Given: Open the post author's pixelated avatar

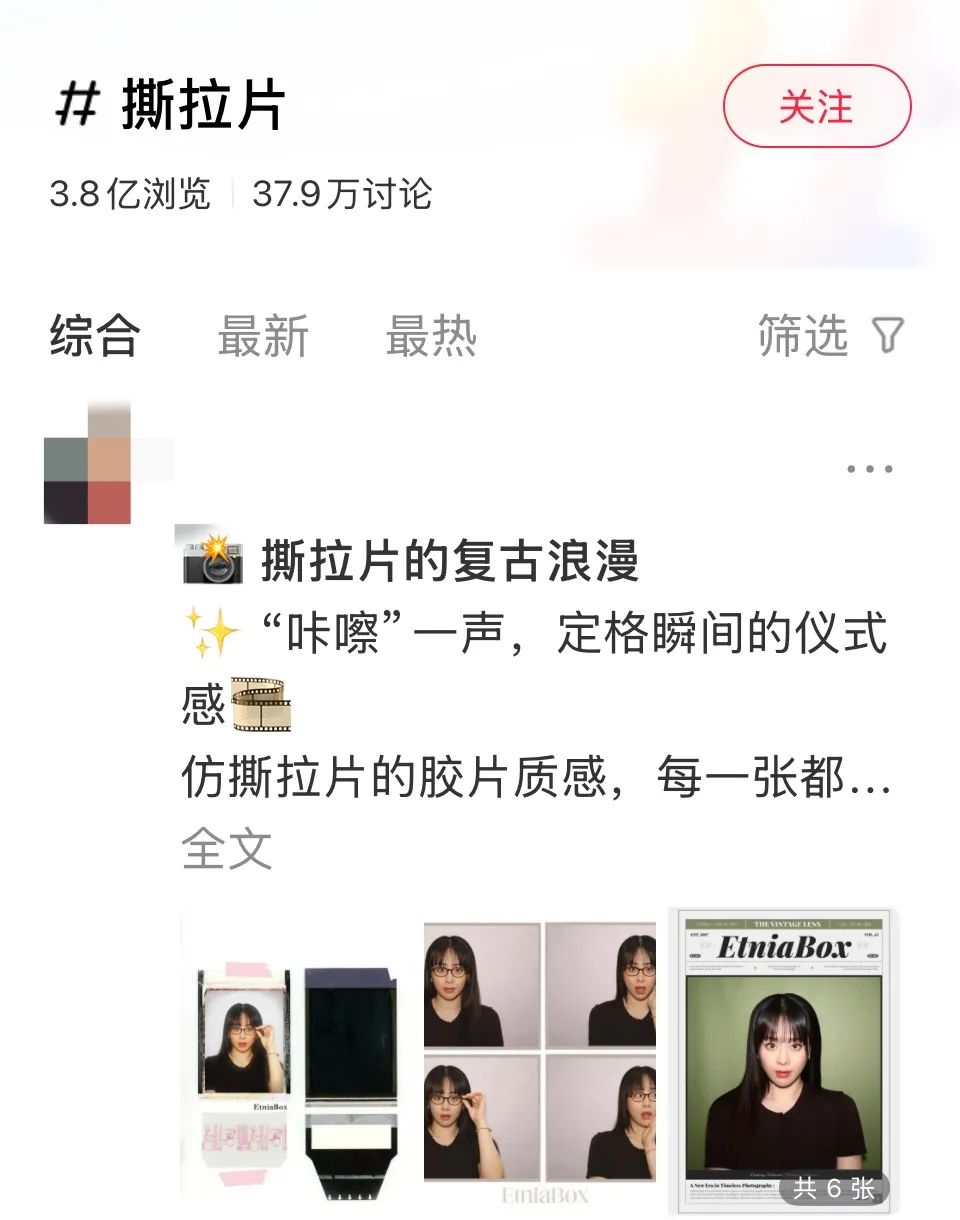Looking at the screenshot, I should pyautogui.click(x=88, y=463).
